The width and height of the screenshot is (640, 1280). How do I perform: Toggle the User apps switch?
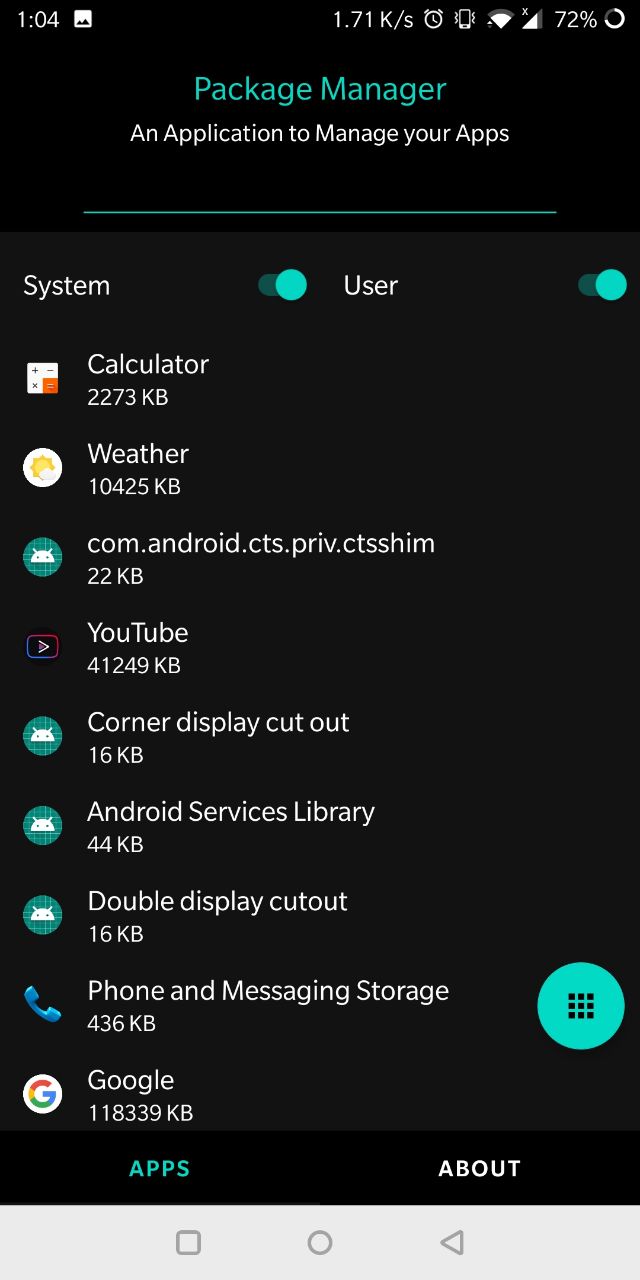coord(602,285)
